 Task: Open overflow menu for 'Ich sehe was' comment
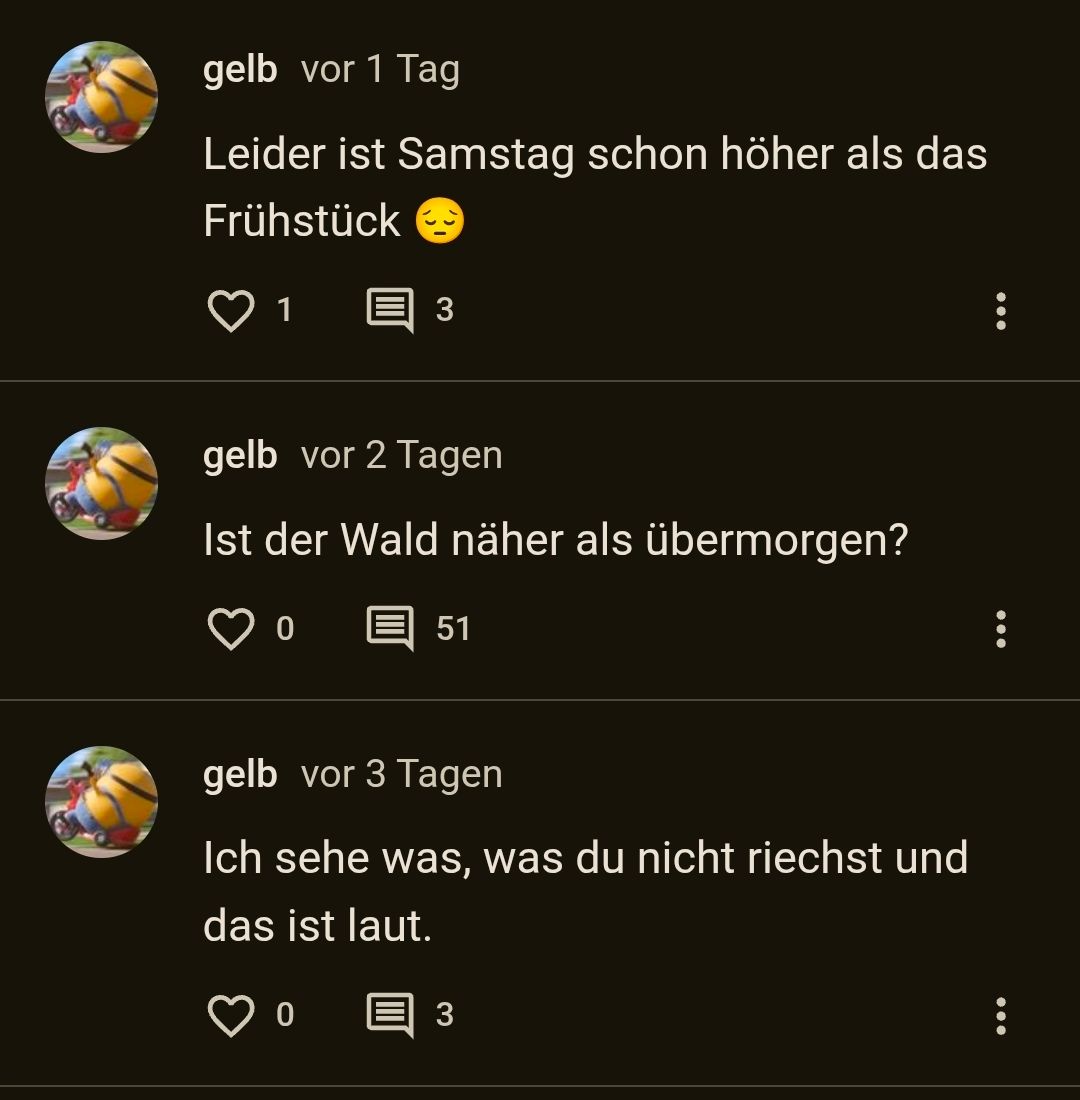[1000, 1016]
